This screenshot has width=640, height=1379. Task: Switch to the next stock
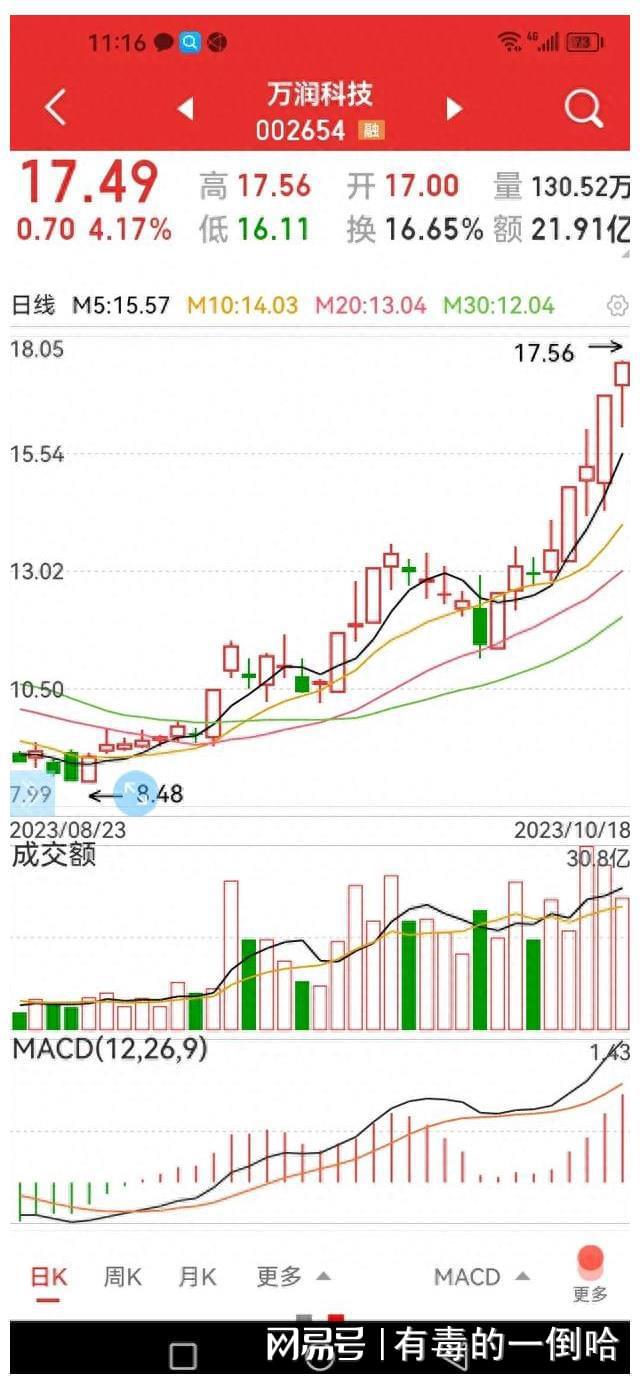tap(454, 108)
